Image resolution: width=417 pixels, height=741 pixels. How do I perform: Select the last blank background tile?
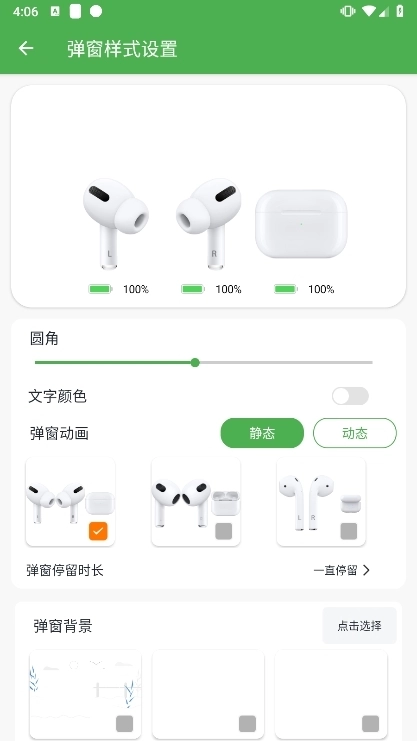(331, 694)
